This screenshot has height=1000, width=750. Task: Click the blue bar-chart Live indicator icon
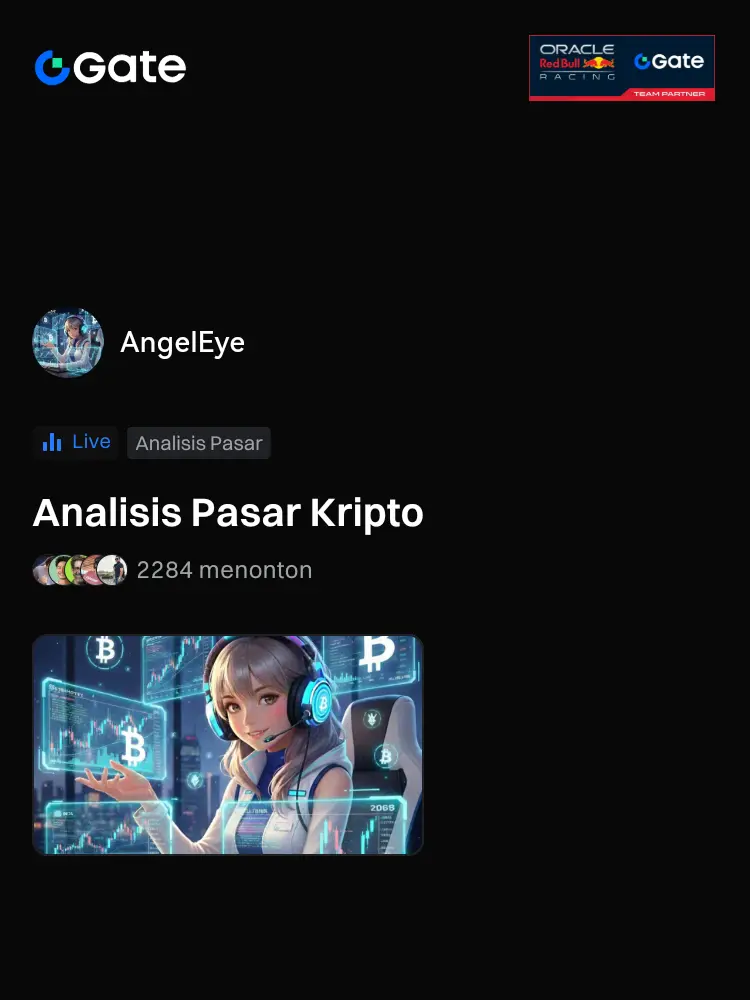coord(51,442)
